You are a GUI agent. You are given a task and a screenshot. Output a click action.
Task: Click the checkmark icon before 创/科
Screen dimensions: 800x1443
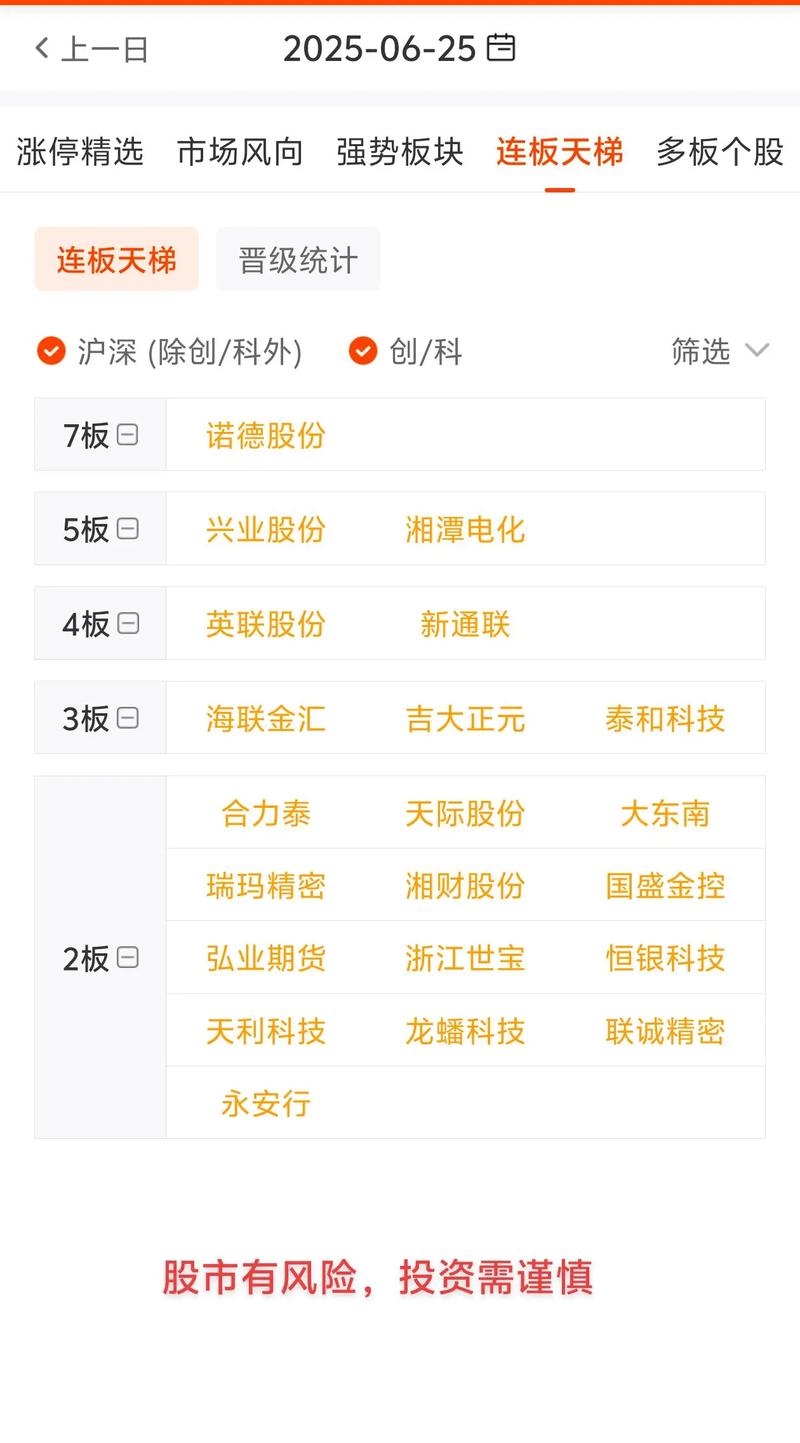[x=364, y=351]
